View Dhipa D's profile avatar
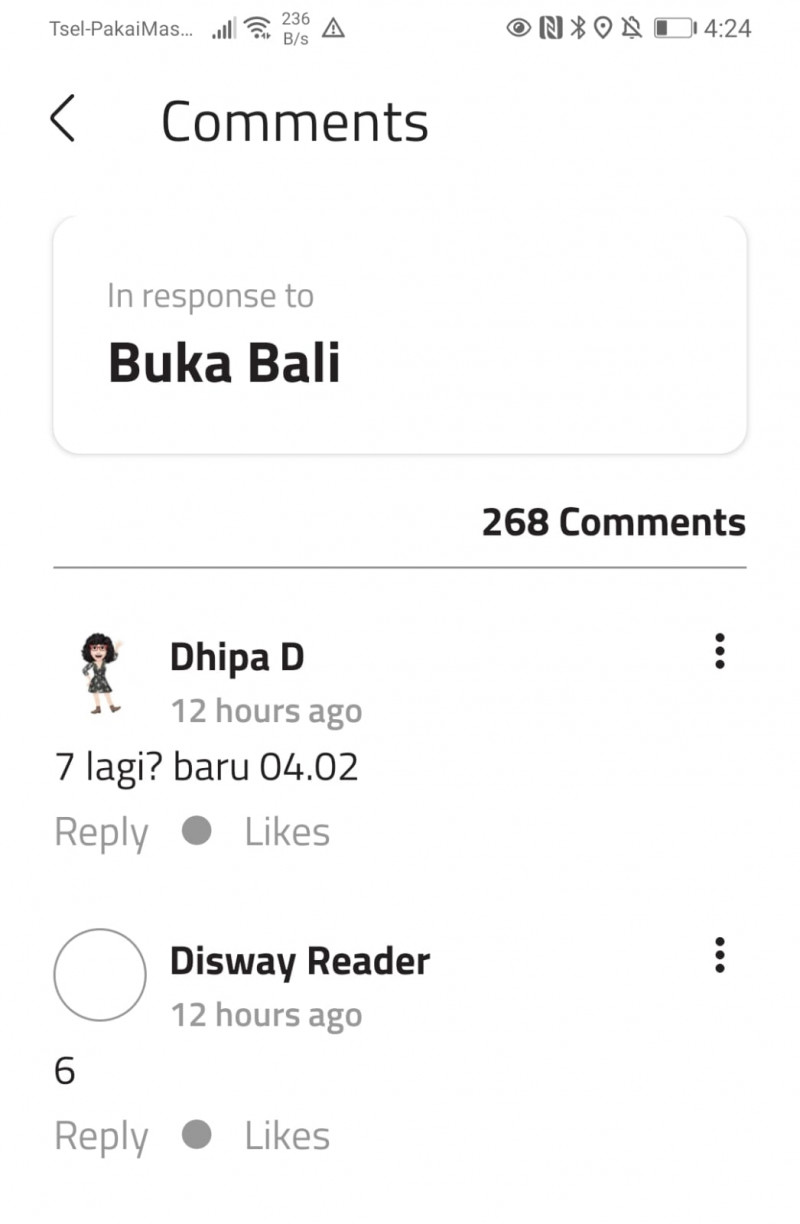 tap(99, 672)
